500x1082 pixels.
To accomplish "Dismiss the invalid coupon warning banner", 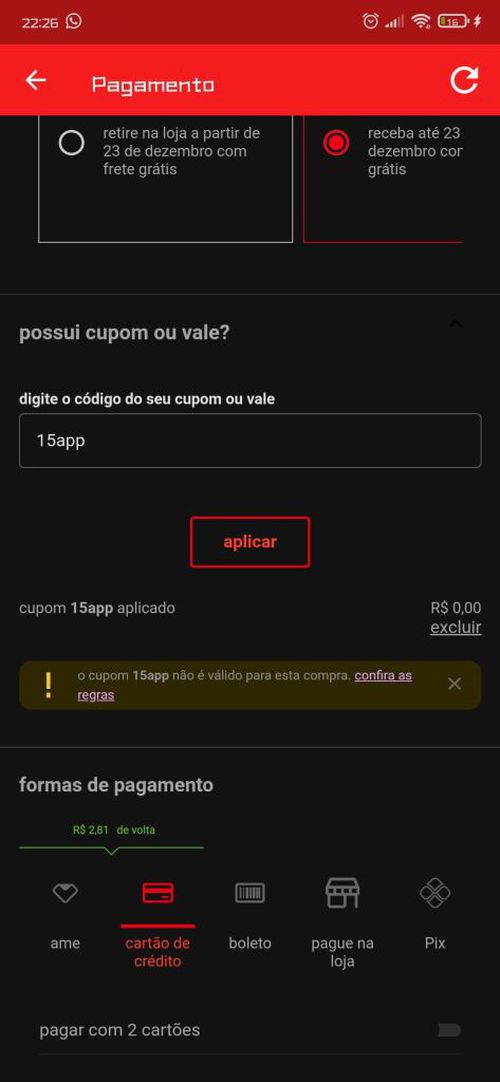I will click(454, 684).
